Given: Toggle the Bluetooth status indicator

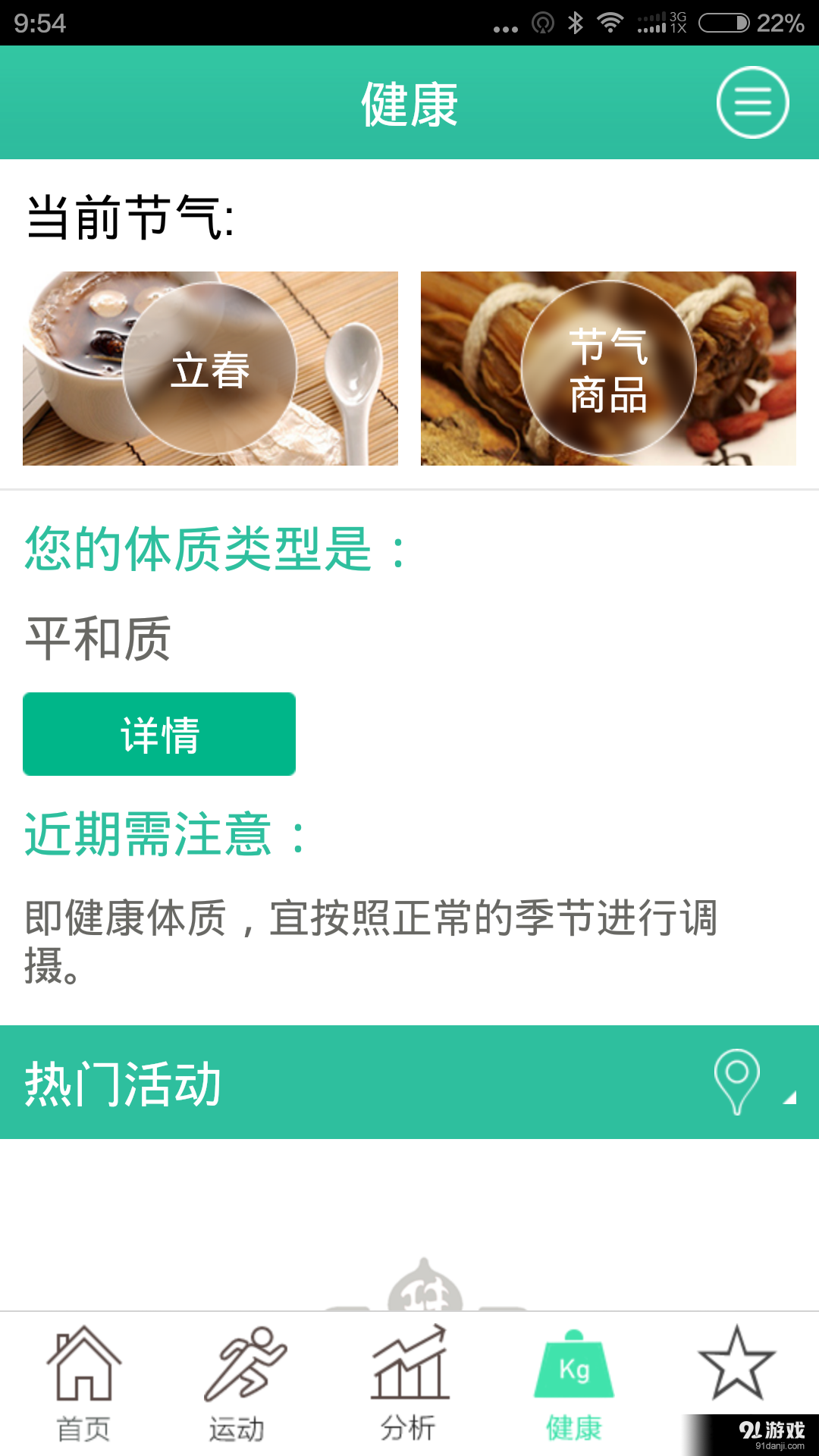Looking at the screenshot, I should pyautogui.click(x=574, y=21).
